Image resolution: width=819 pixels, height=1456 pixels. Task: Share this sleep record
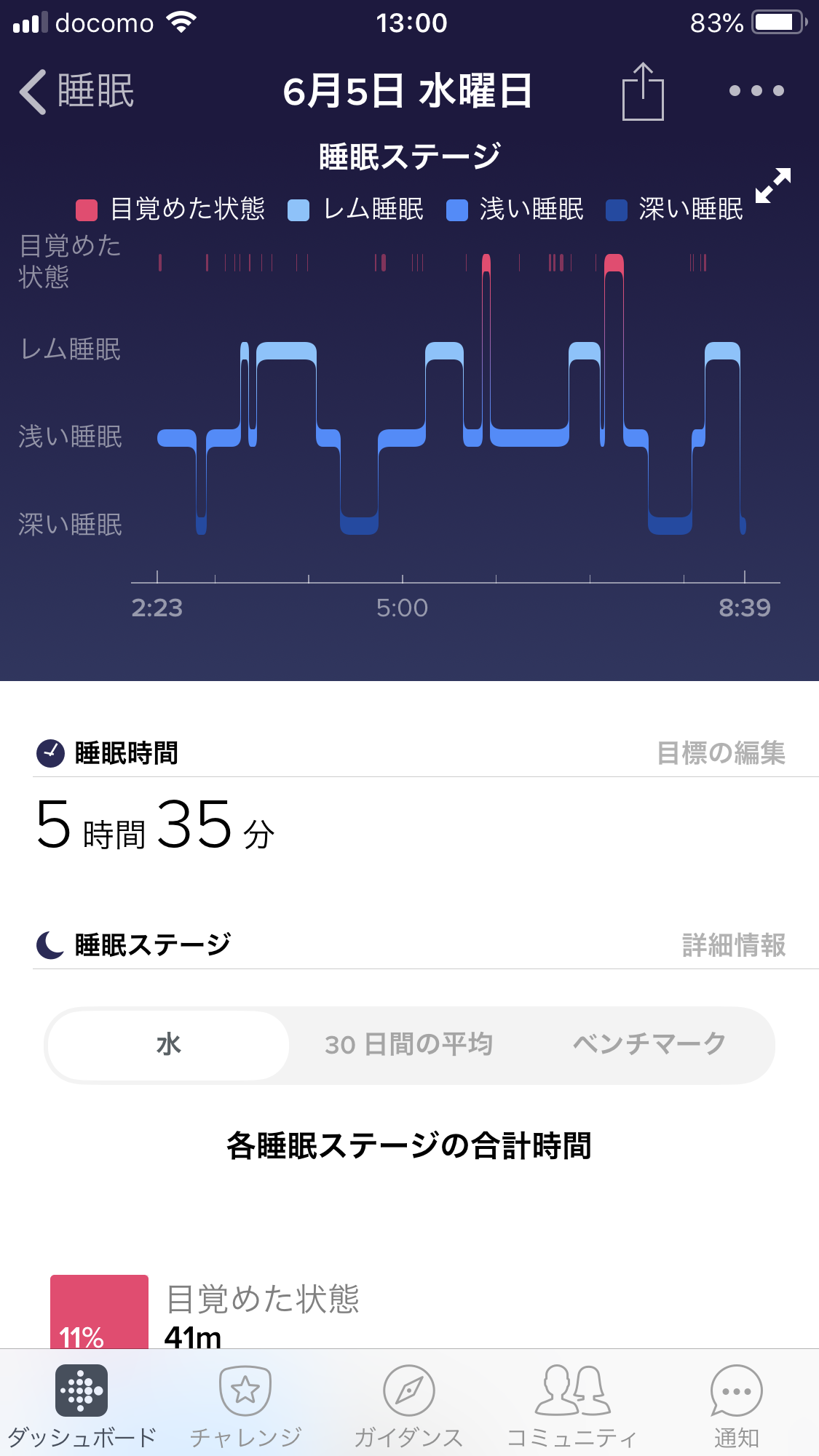pos(643,92)
